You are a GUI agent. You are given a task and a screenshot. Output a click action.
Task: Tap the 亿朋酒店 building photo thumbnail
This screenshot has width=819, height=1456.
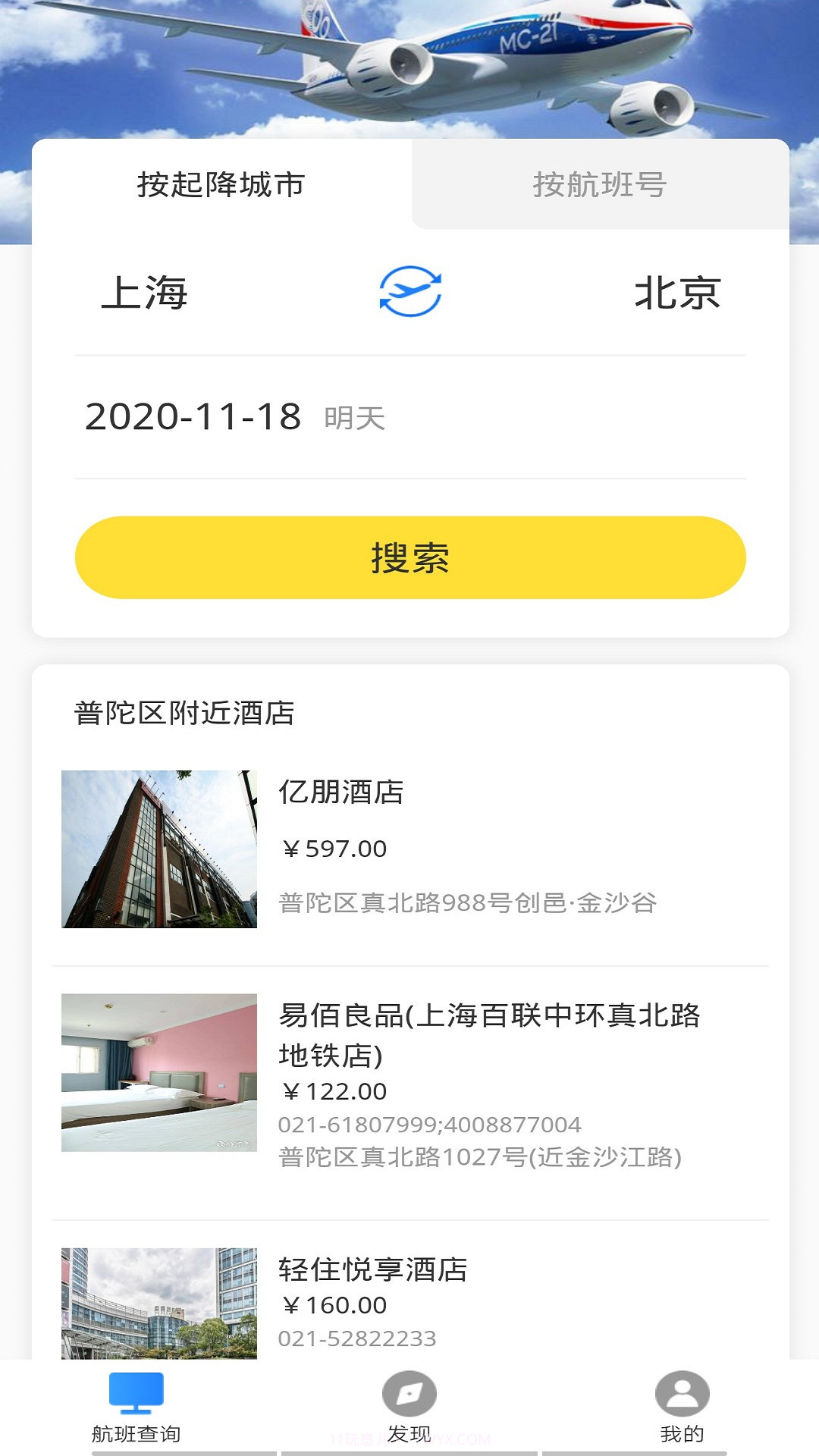(158, 849)
